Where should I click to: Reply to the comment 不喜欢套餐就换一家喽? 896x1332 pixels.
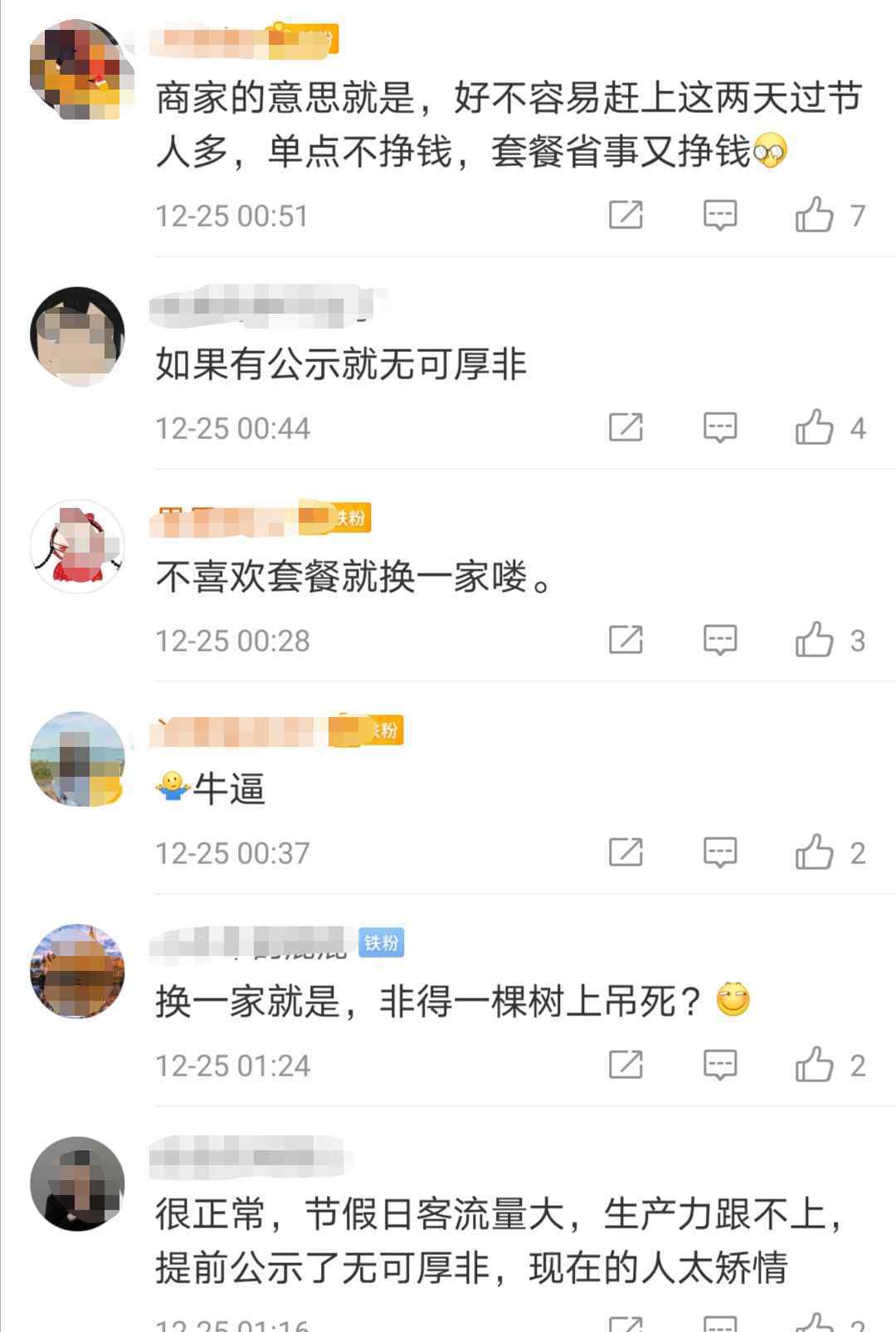pyautogui.click(x=719, y=640)
